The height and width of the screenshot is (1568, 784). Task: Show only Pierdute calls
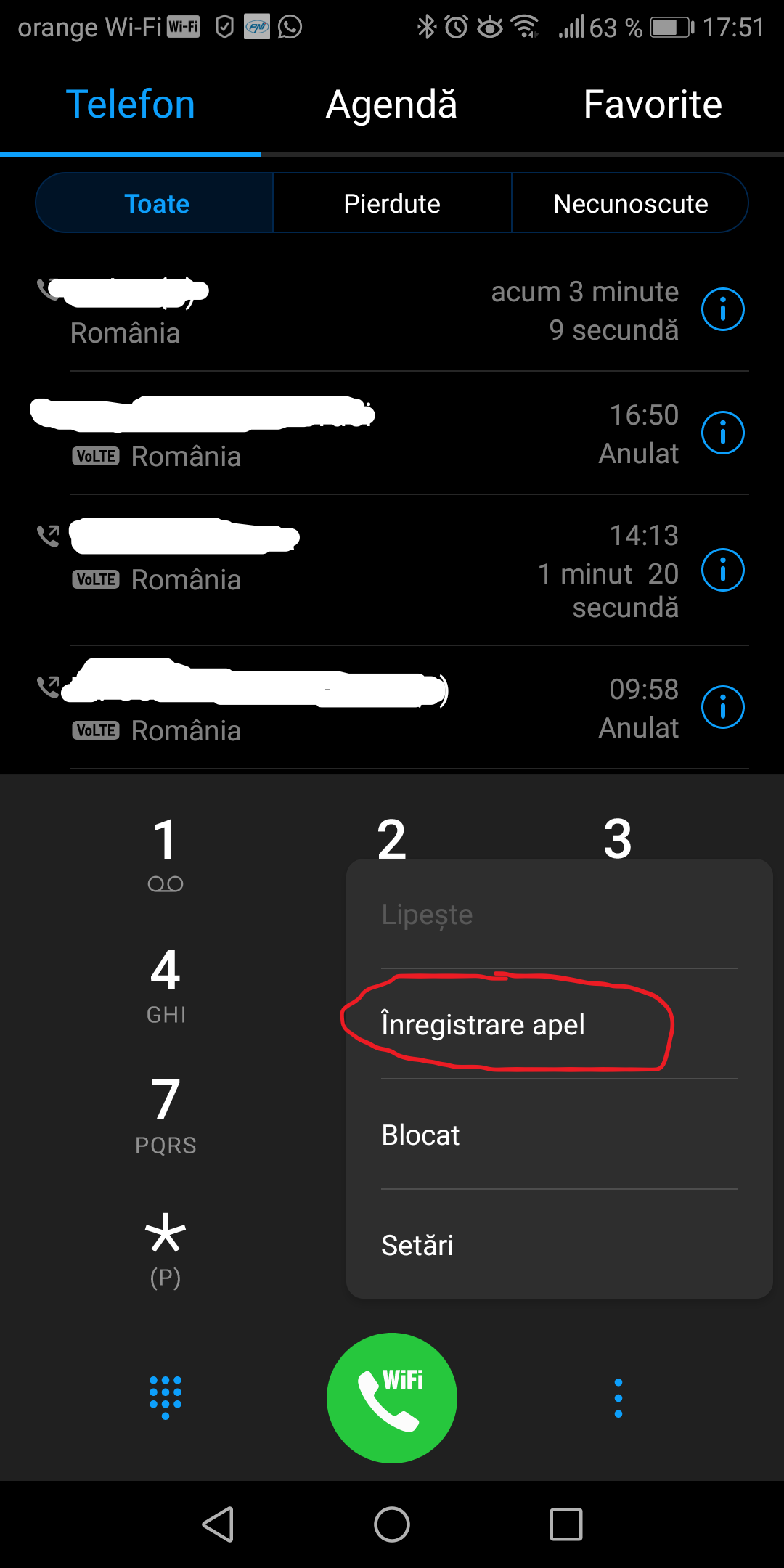[x=392, y=203]
